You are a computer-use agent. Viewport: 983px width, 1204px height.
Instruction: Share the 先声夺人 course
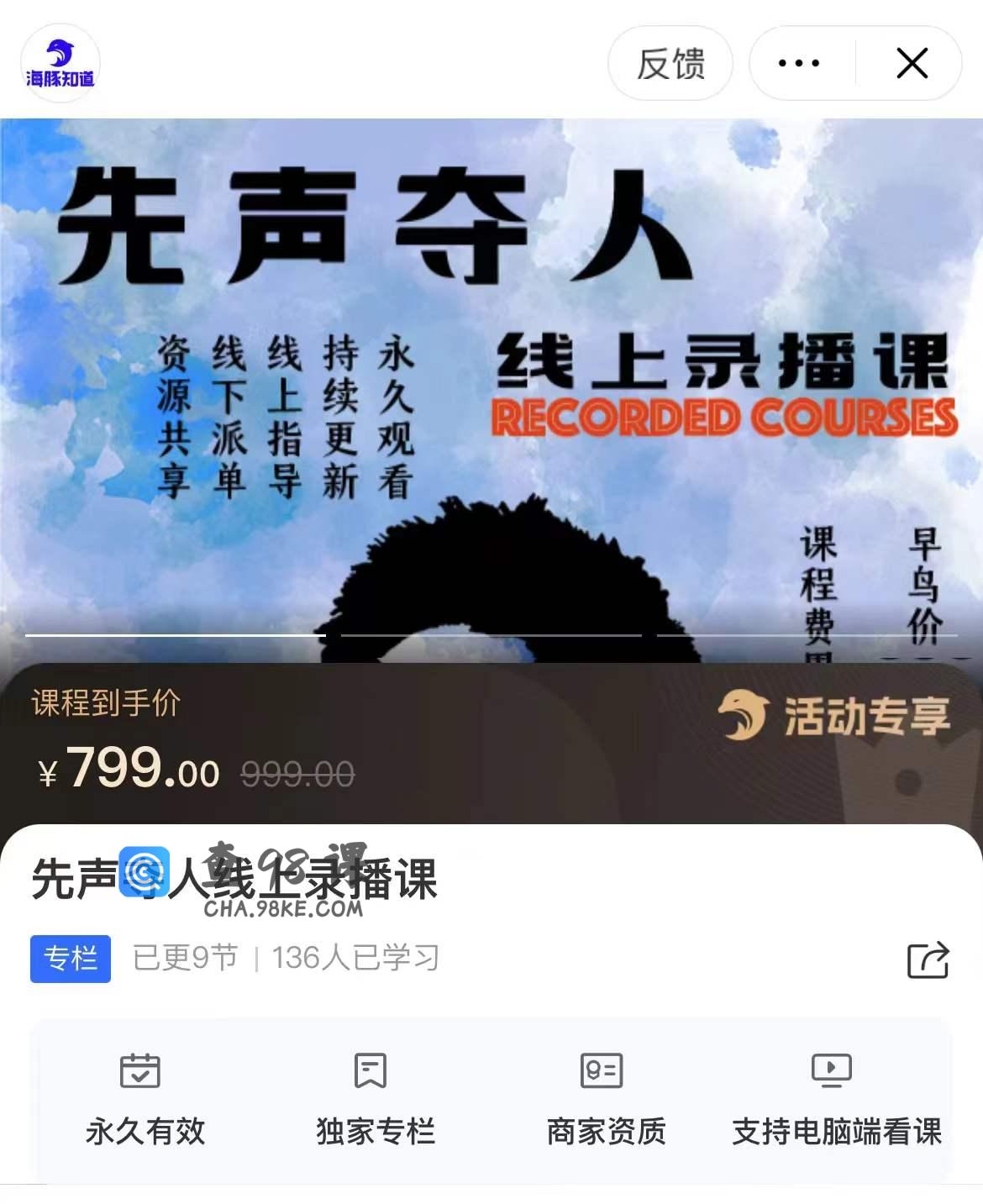point(928,960)
